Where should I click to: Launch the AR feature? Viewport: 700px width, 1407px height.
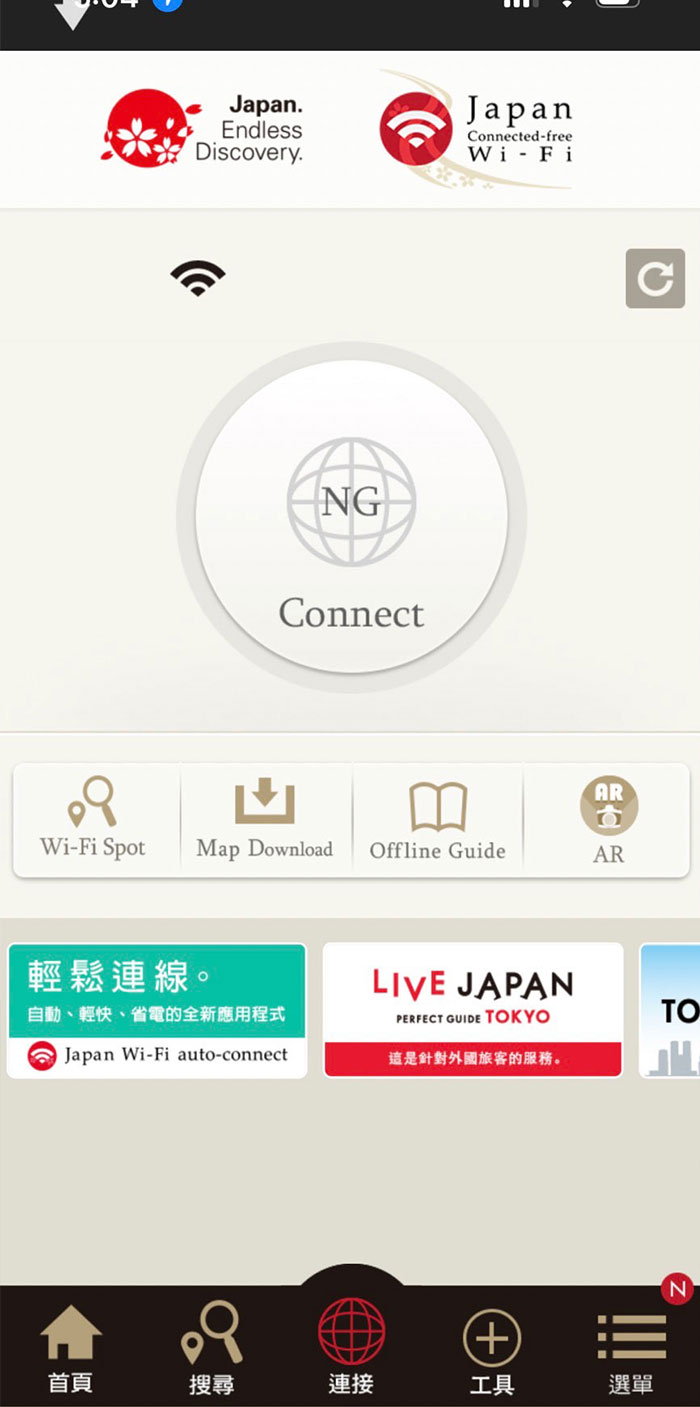pos(608,819)
